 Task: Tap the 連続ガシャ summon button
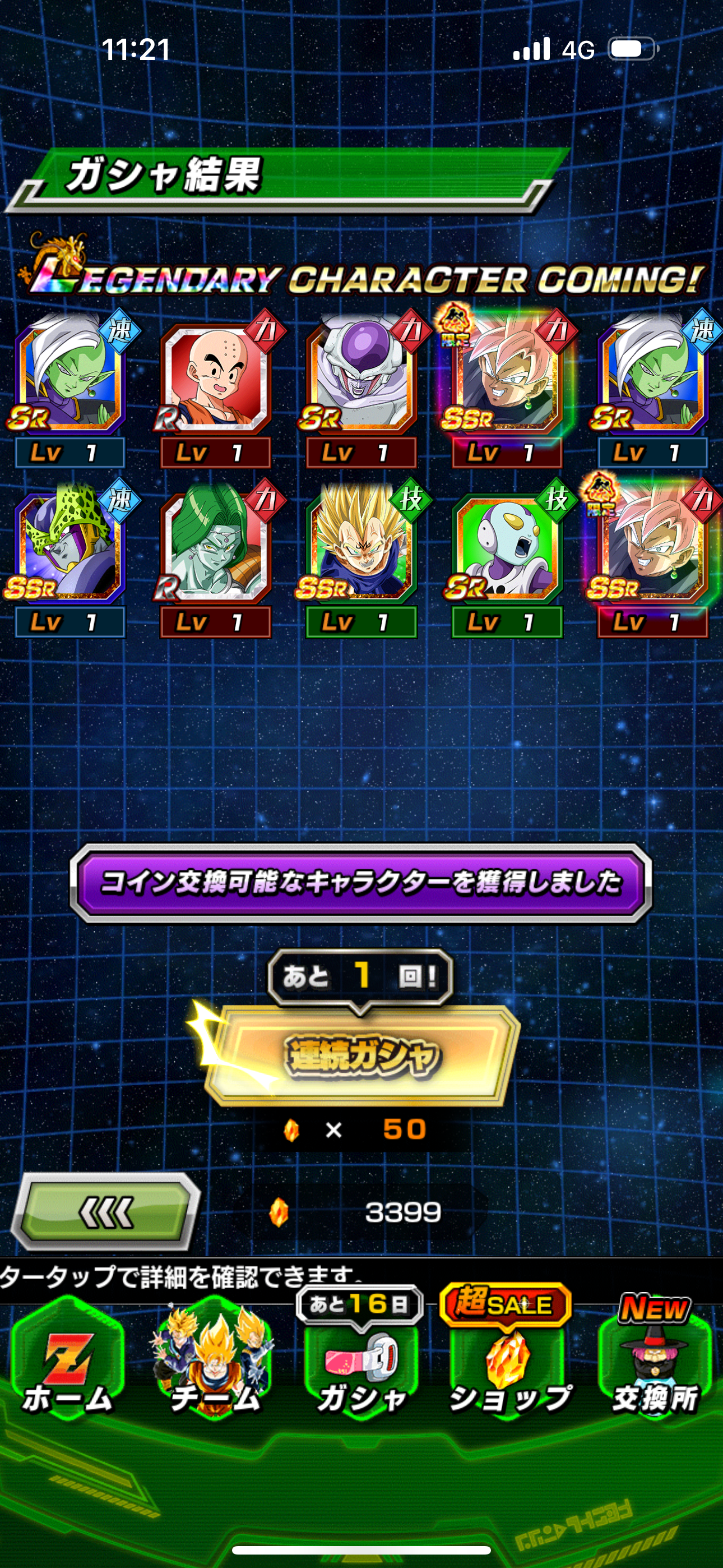361,1055
